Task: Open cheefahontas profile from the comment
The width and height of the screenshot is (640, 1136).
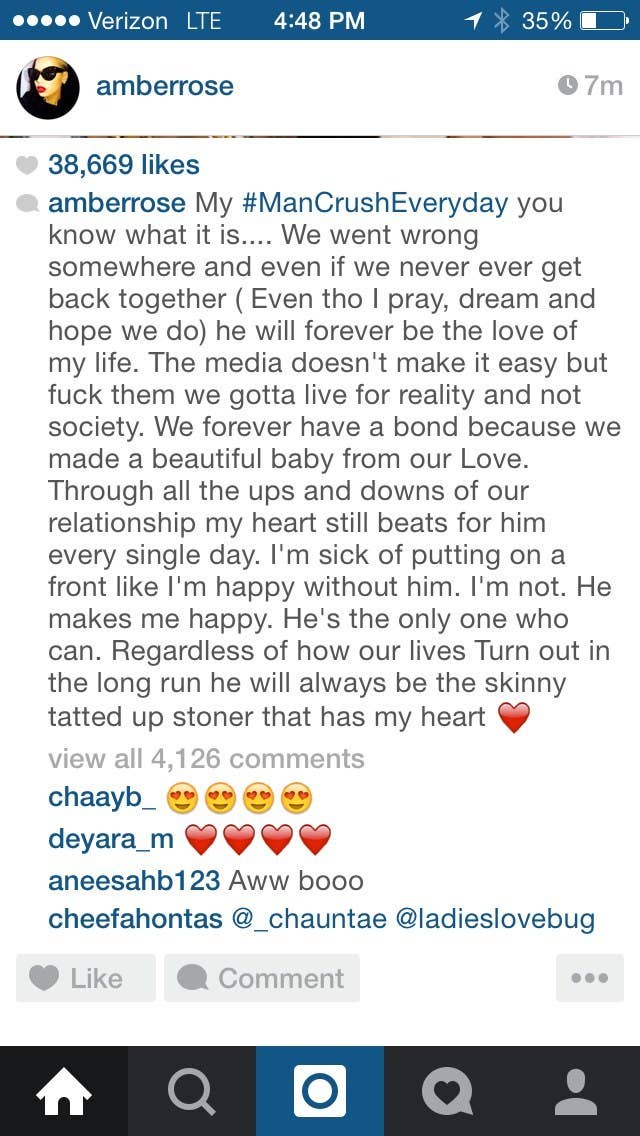Action: click(135, 920)
